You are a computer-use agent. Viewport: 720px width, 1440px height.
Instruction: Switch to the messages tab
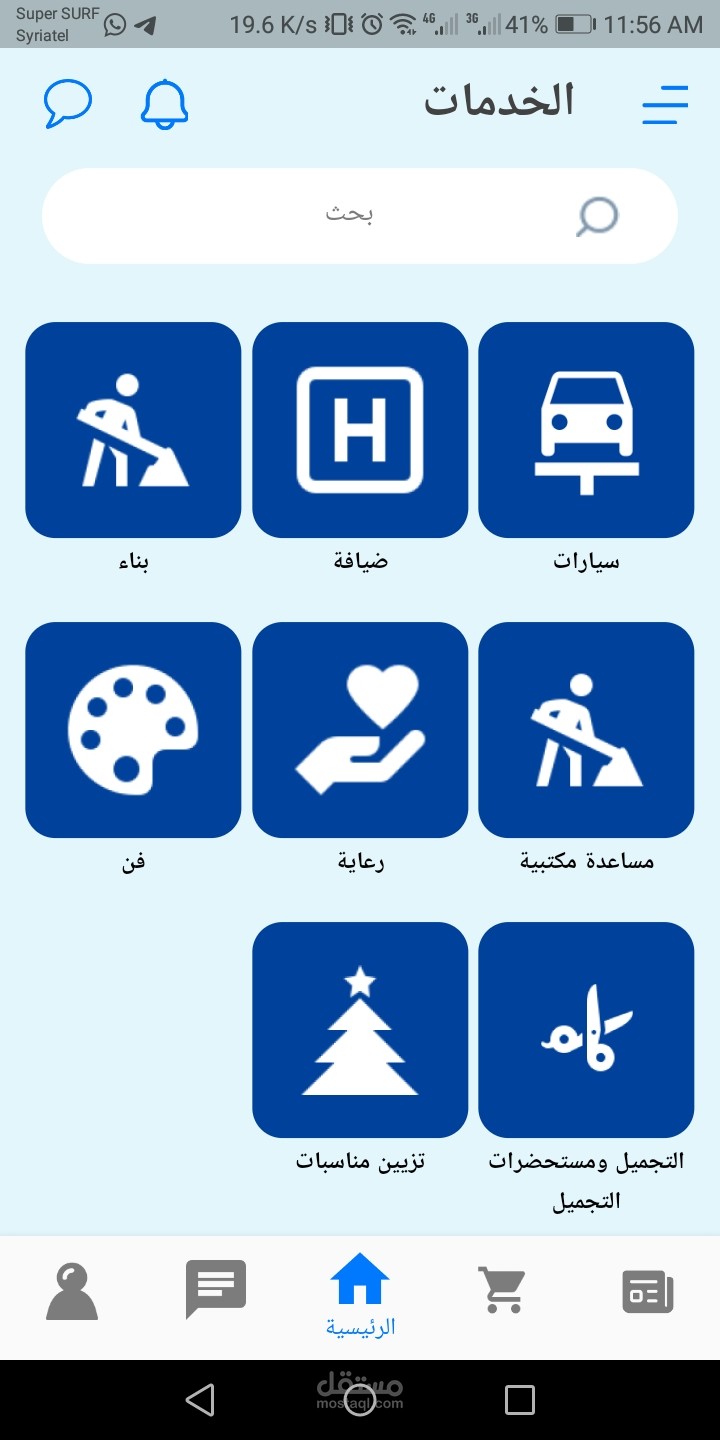pos(216,1289)
